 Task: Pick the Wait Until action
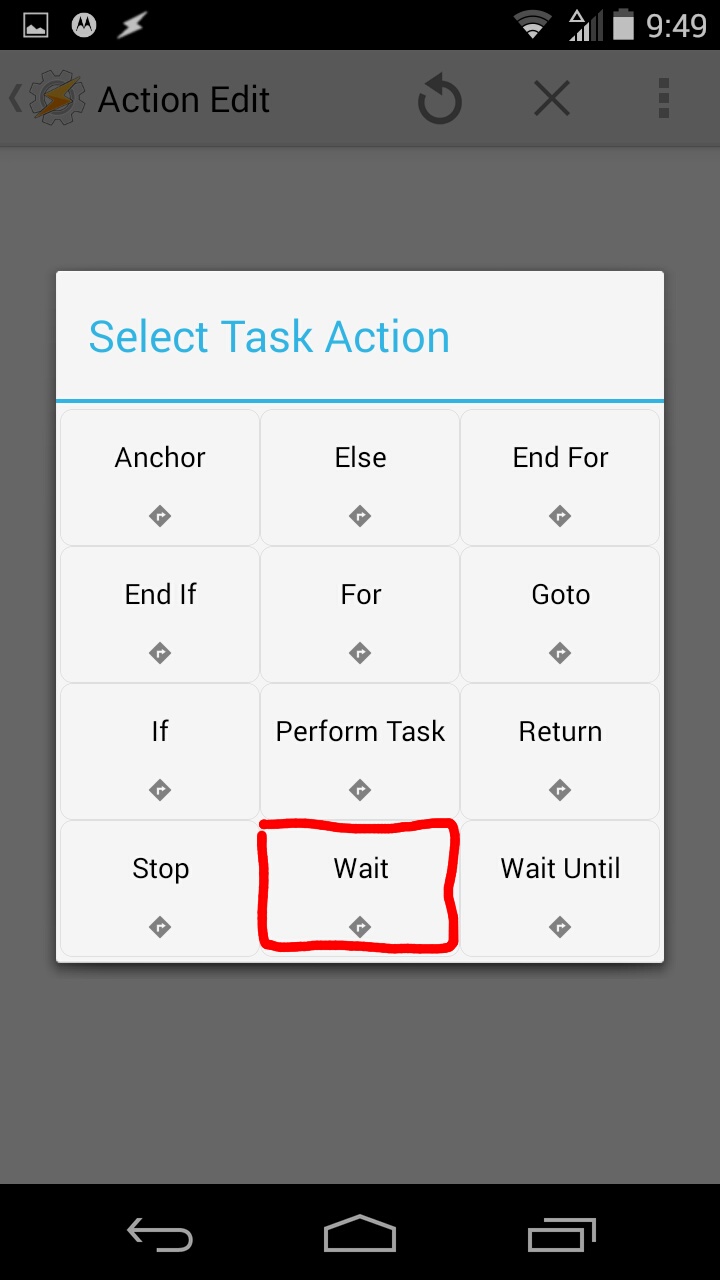[560, 889]
